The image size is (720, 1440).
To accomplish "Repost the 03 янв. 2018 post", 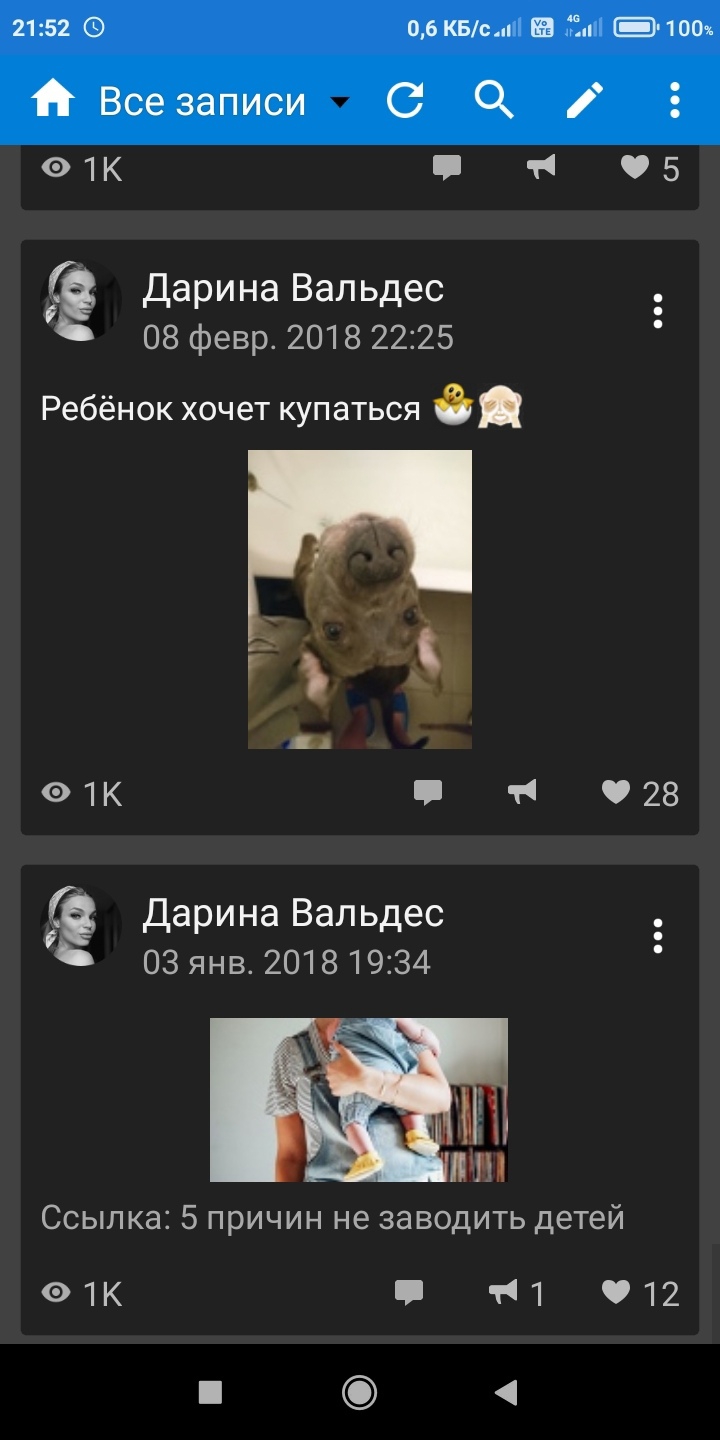I will (x=517, y=1293).
